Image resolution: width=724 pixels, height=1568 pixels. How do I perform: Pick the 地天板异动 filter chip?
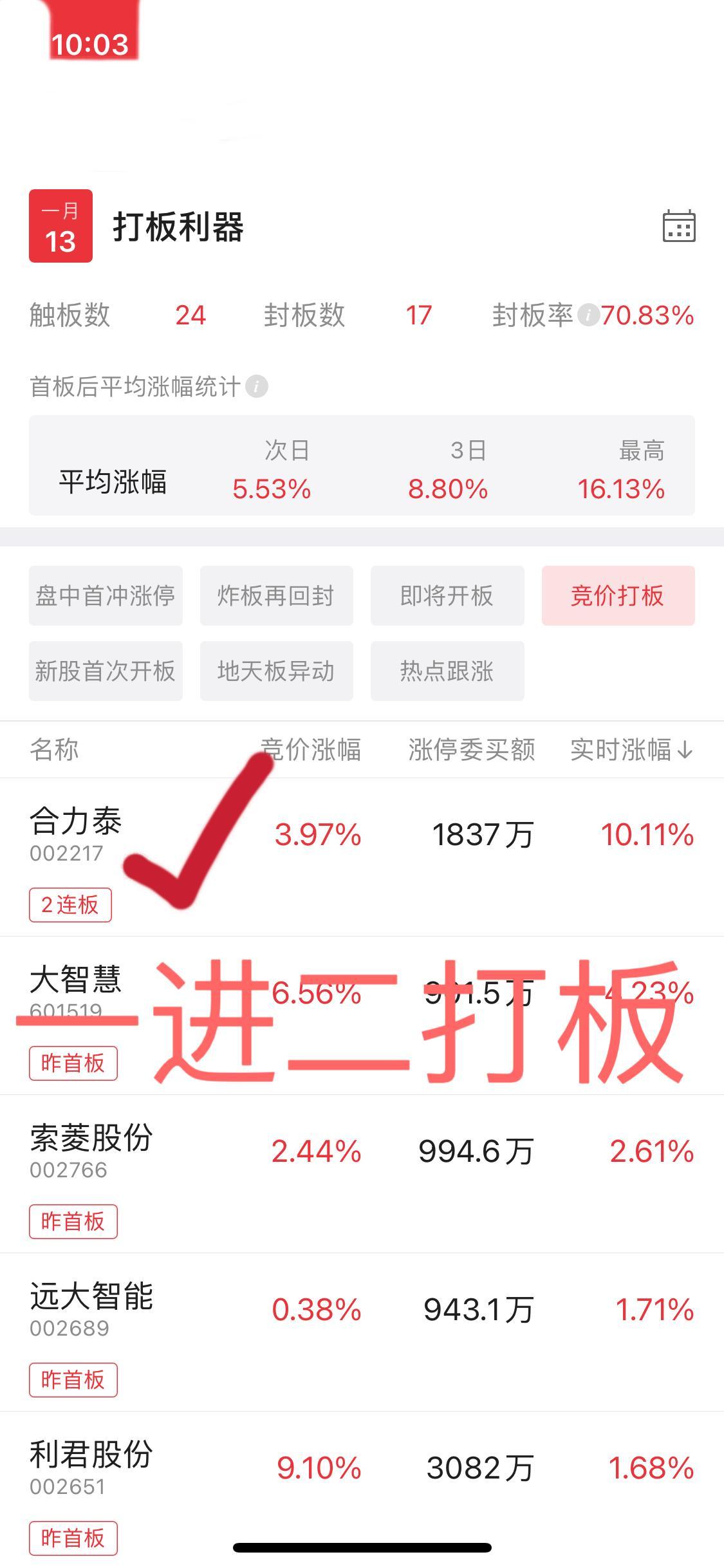point(276,671)
